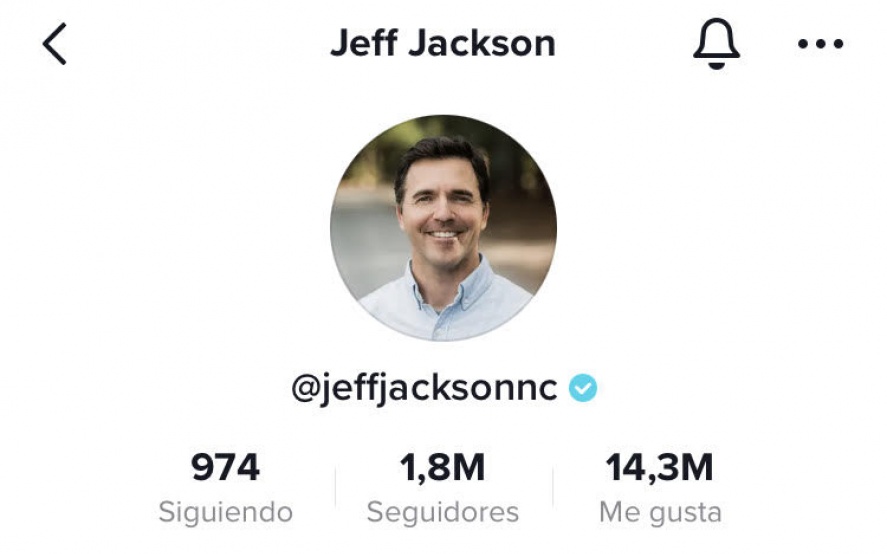
Task: Open the three-dot overflow menu
Action: 821,44
